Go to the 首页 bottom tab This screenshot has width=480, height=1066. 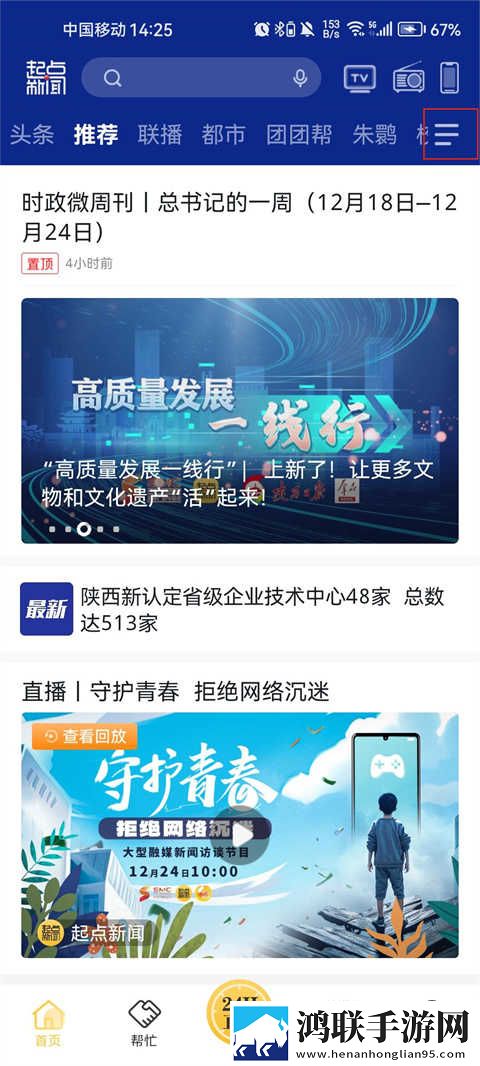(48, 1023)
